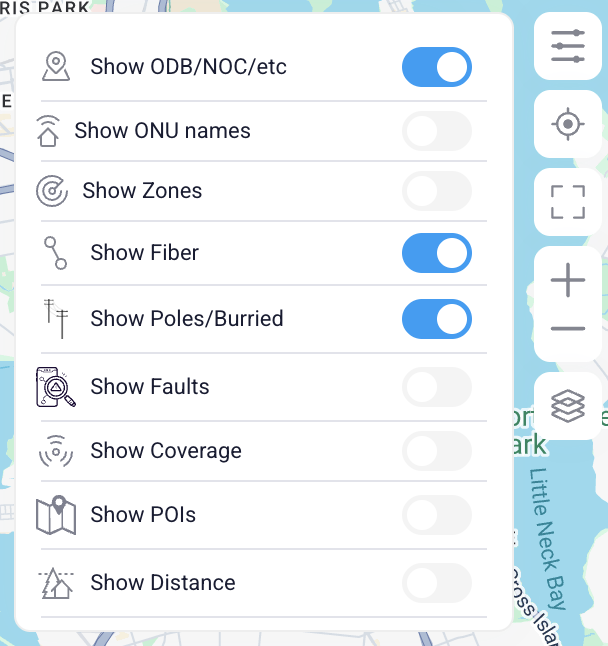Image resolution: width=608 pixels, height=646 pixels.
Task: Enable Show Faults on map
Action: coord(436,387)
